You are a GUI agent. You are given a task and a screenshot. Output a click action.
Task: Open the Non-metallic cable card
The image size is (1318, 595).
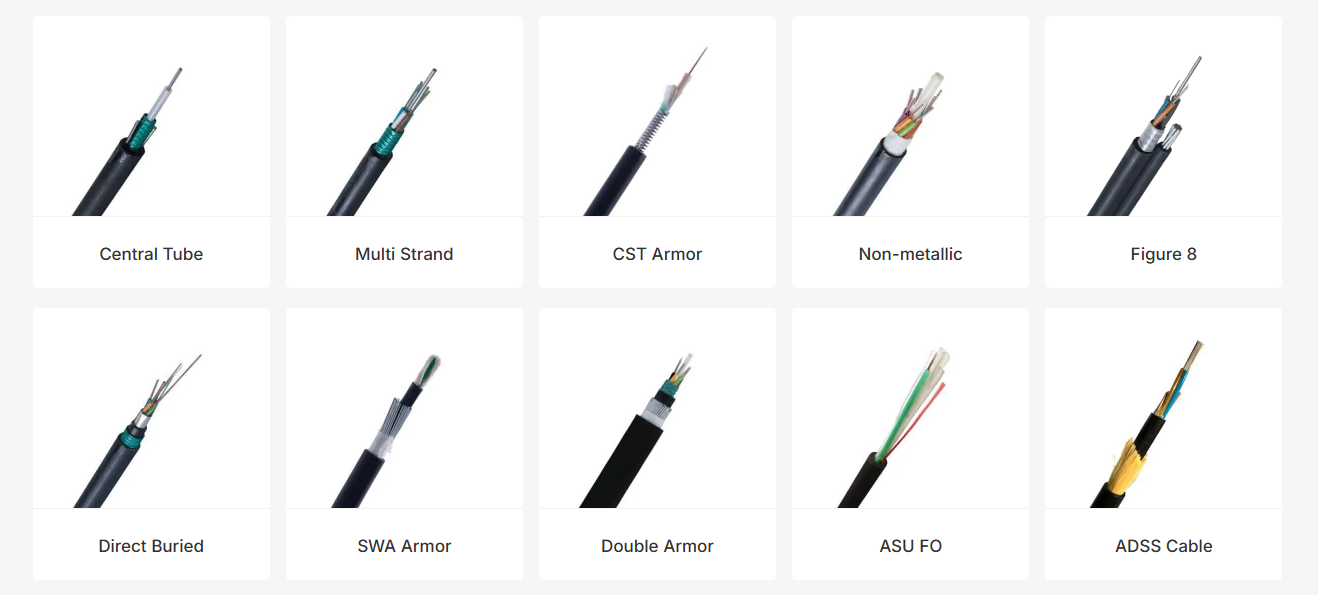(910, 152)
